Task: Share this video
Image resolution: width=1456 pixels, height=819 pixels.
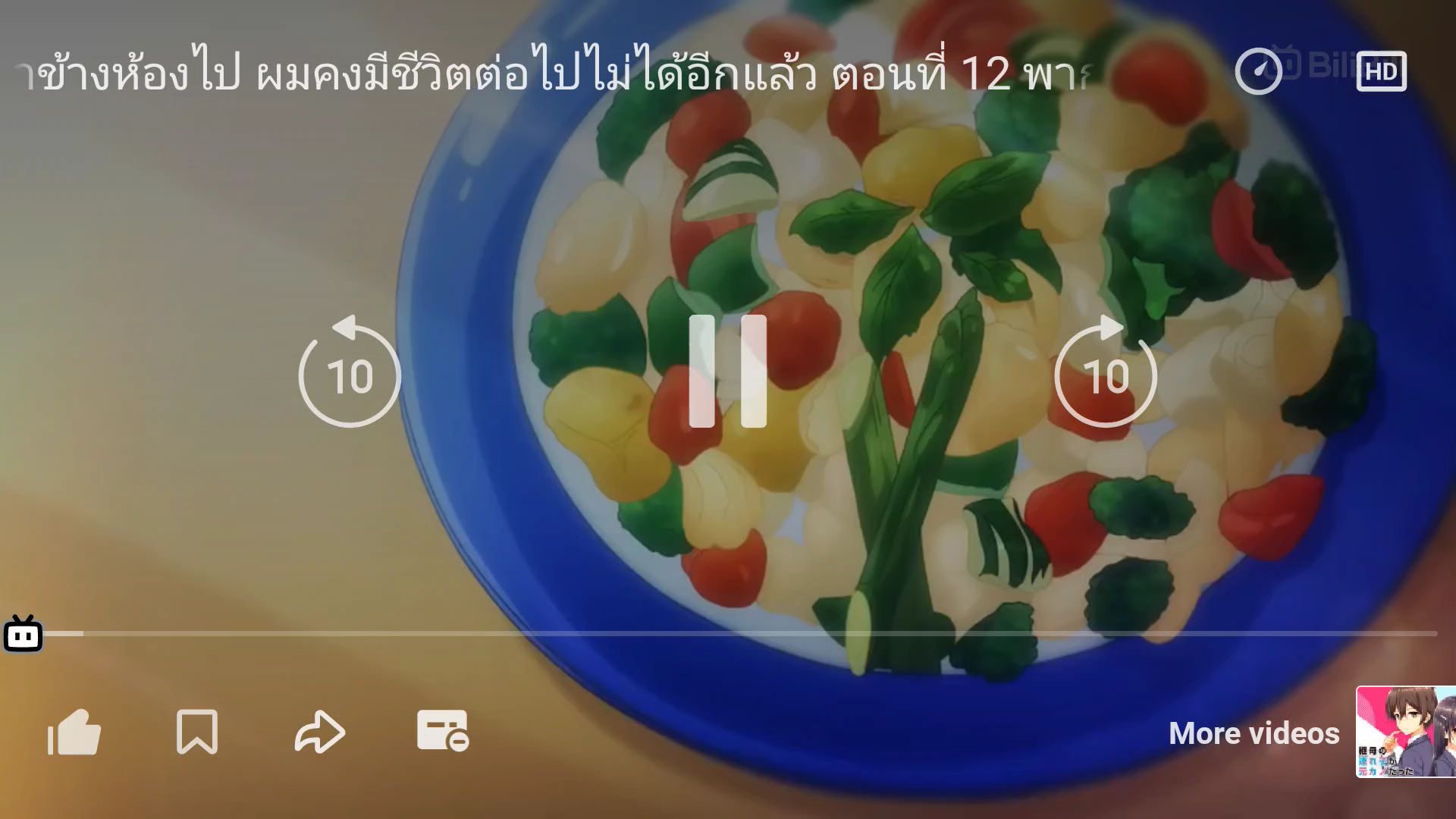Action: tap(319, 733)
